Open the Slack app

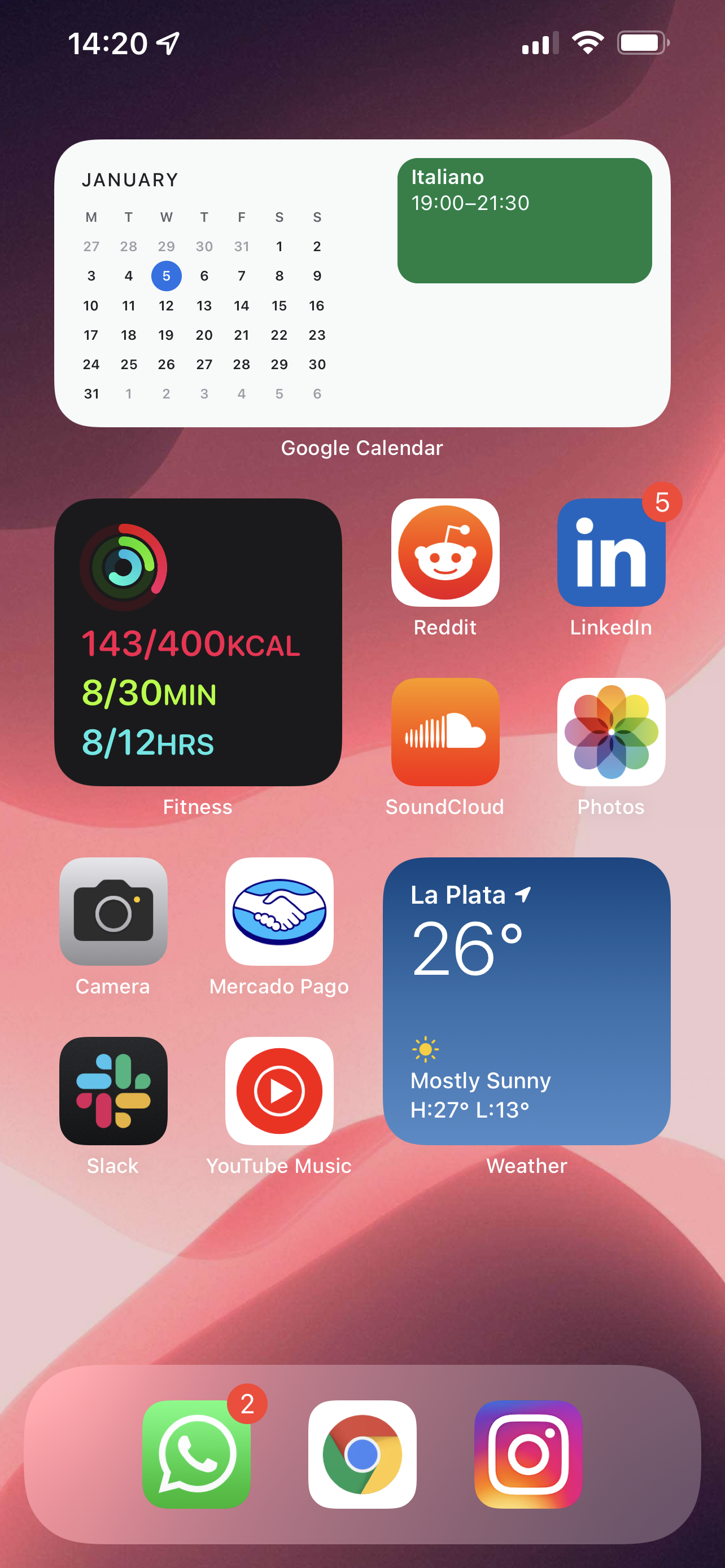(x=113, y=1091)
